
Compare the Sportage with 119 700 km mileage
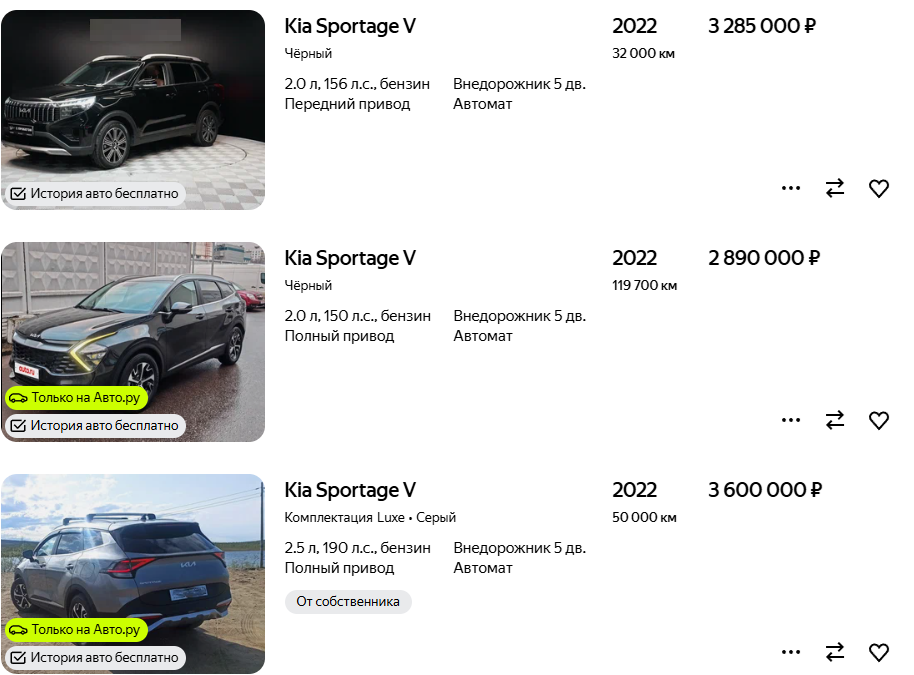(835, 420)
